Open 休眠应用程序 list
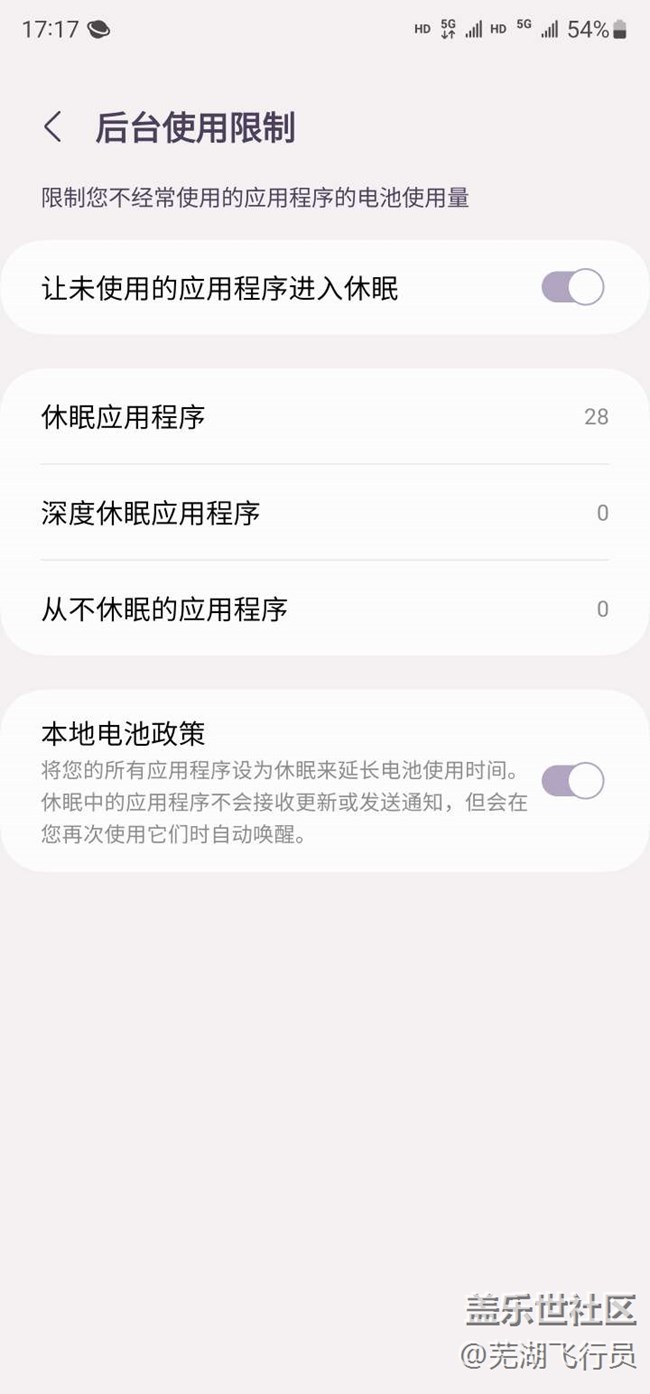The image size is (650, 1394). point(324,416)
